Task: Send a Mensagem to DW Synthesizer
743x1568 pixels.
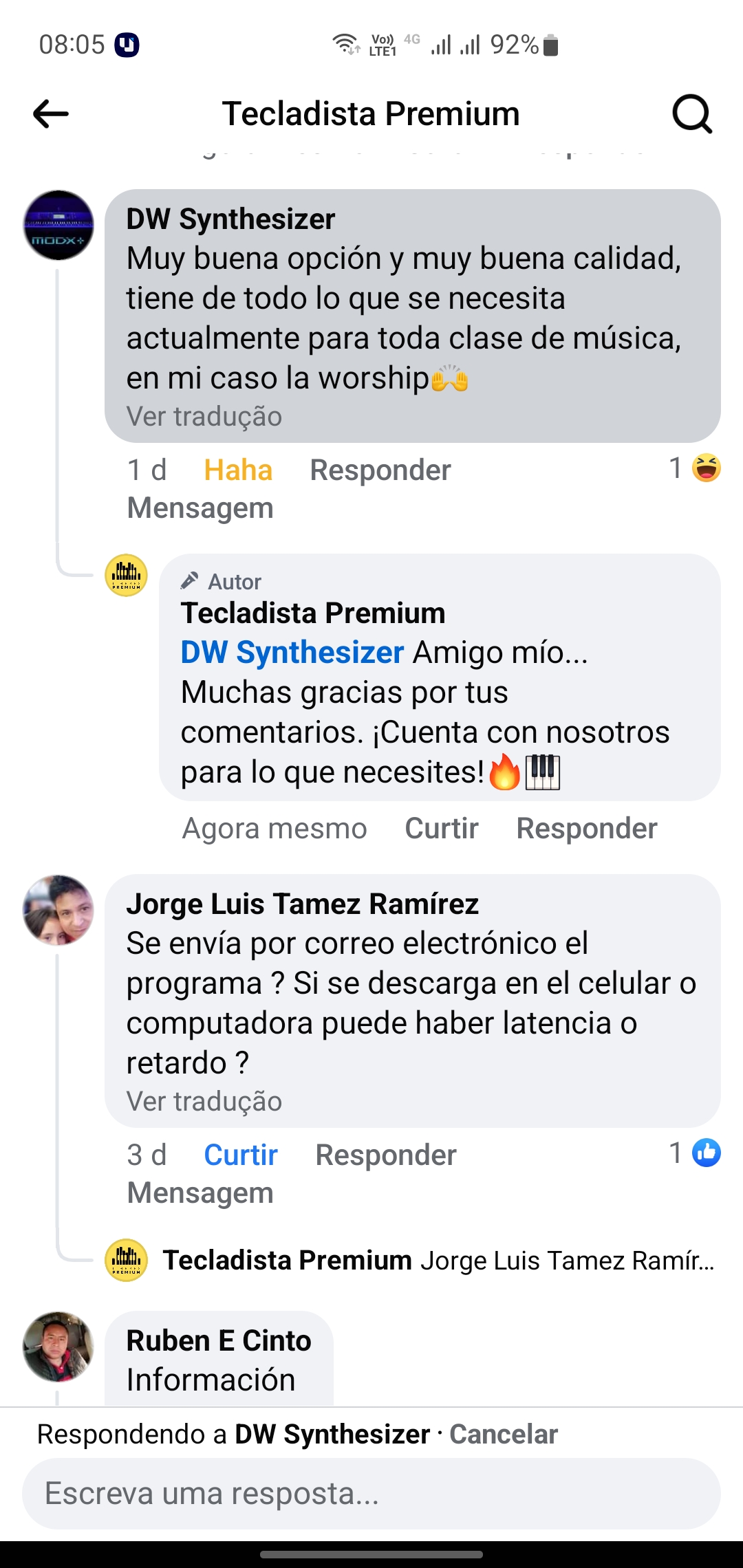Action: click(x=200, y=508)
